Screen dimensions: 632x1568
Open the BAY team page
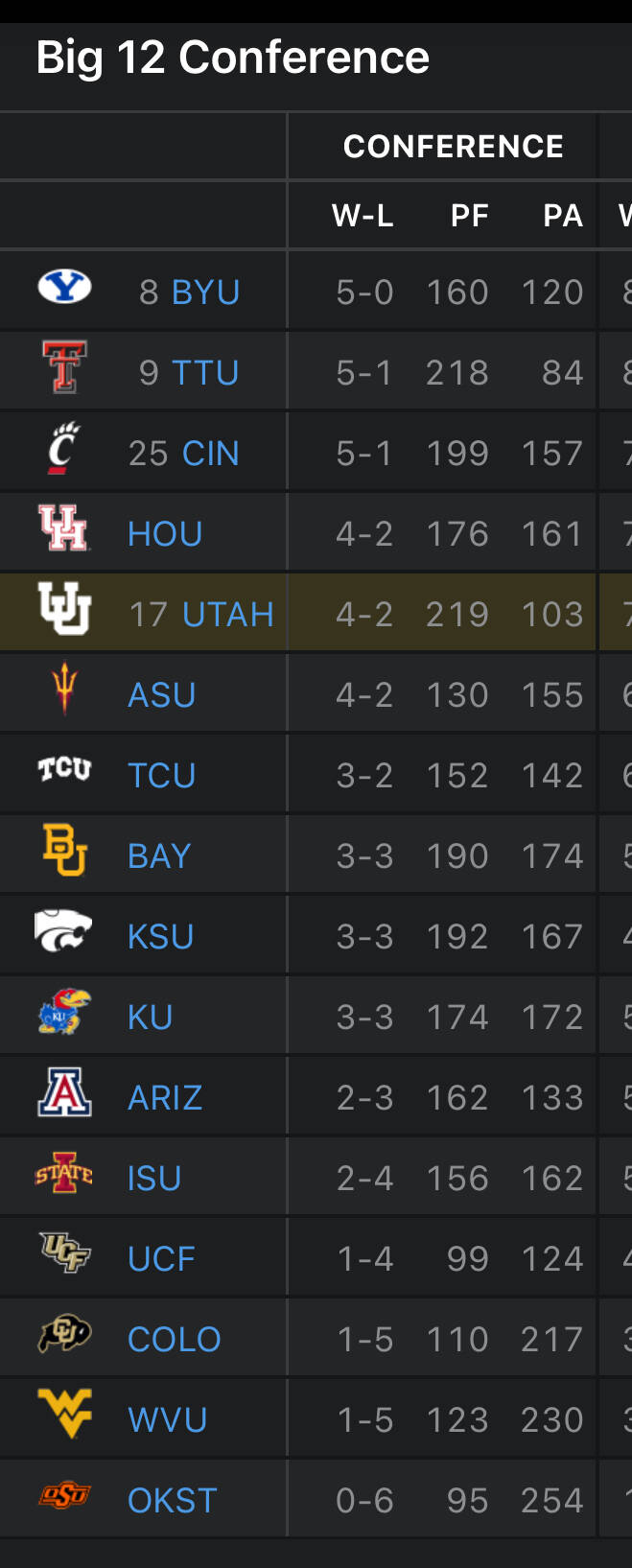tap(159, 855)
